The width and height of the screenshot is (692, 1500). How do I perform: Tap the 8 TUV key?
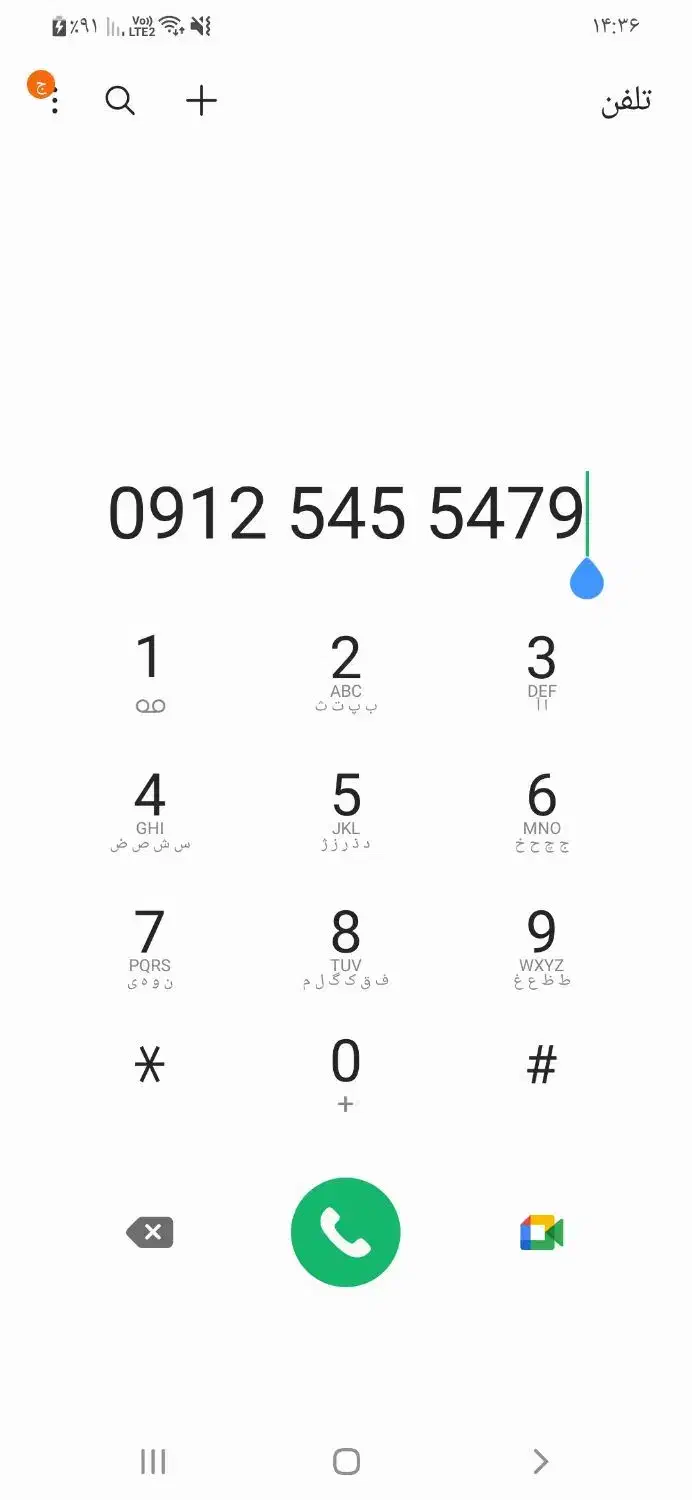point(345,946)
